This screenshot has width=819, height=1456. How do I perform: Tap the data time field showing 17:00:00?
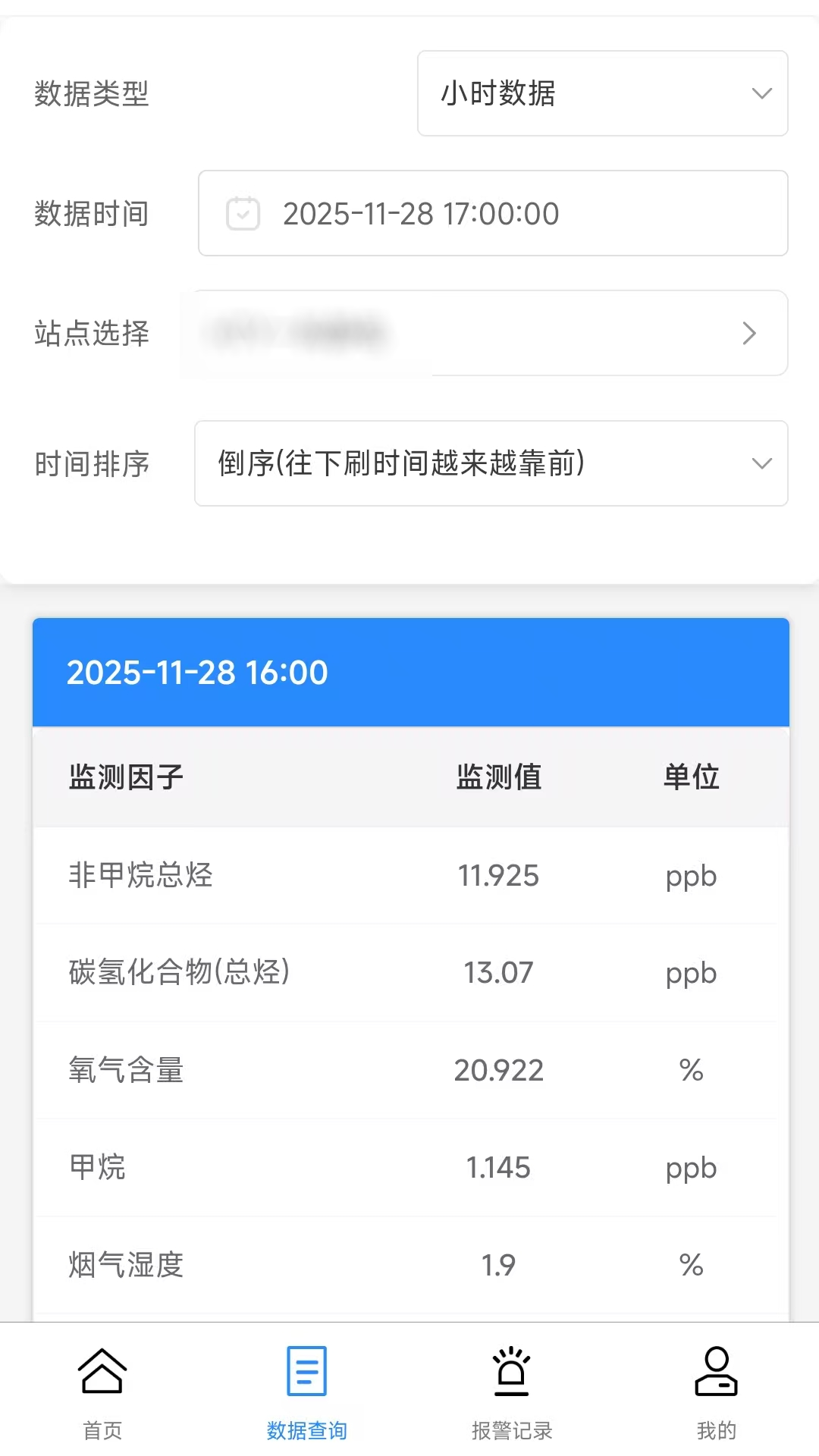(493, 213)
